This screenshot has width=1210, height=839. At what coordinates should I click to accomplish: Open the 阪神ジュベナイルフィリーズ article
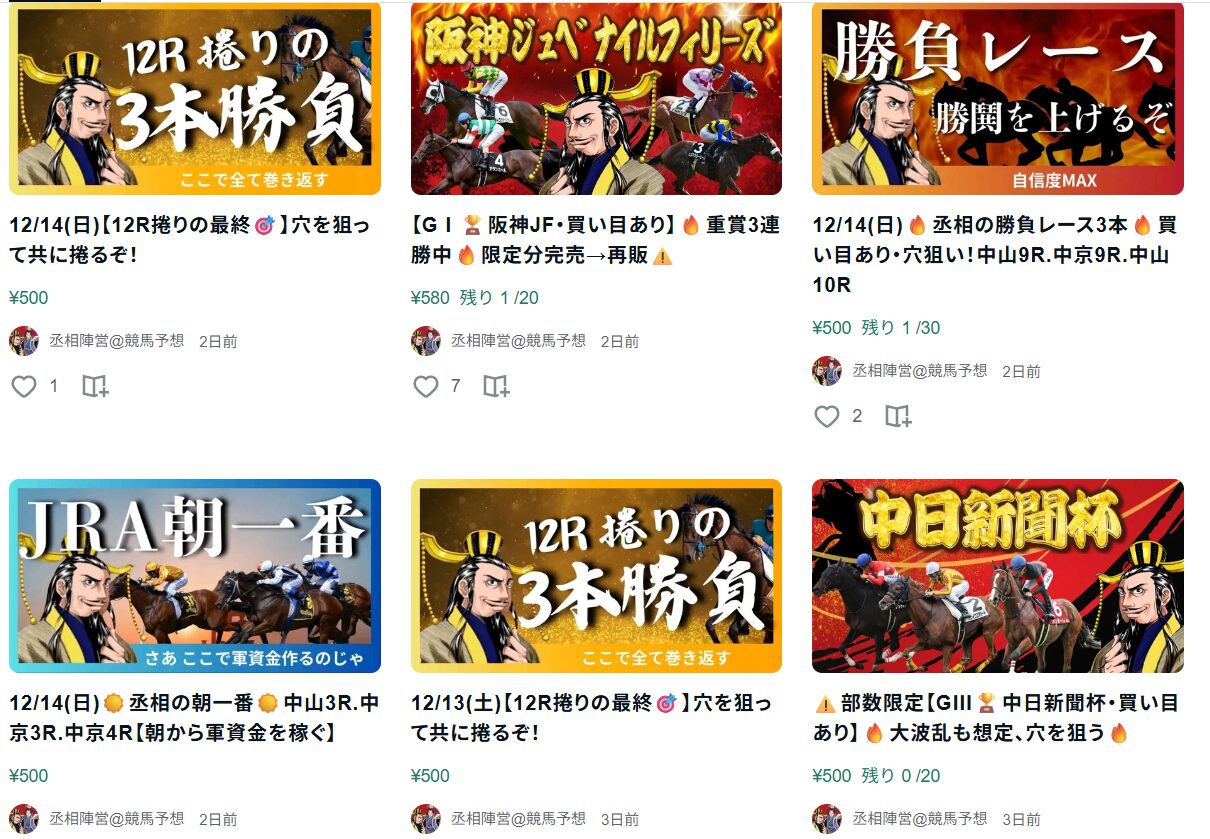click(596, 98)
